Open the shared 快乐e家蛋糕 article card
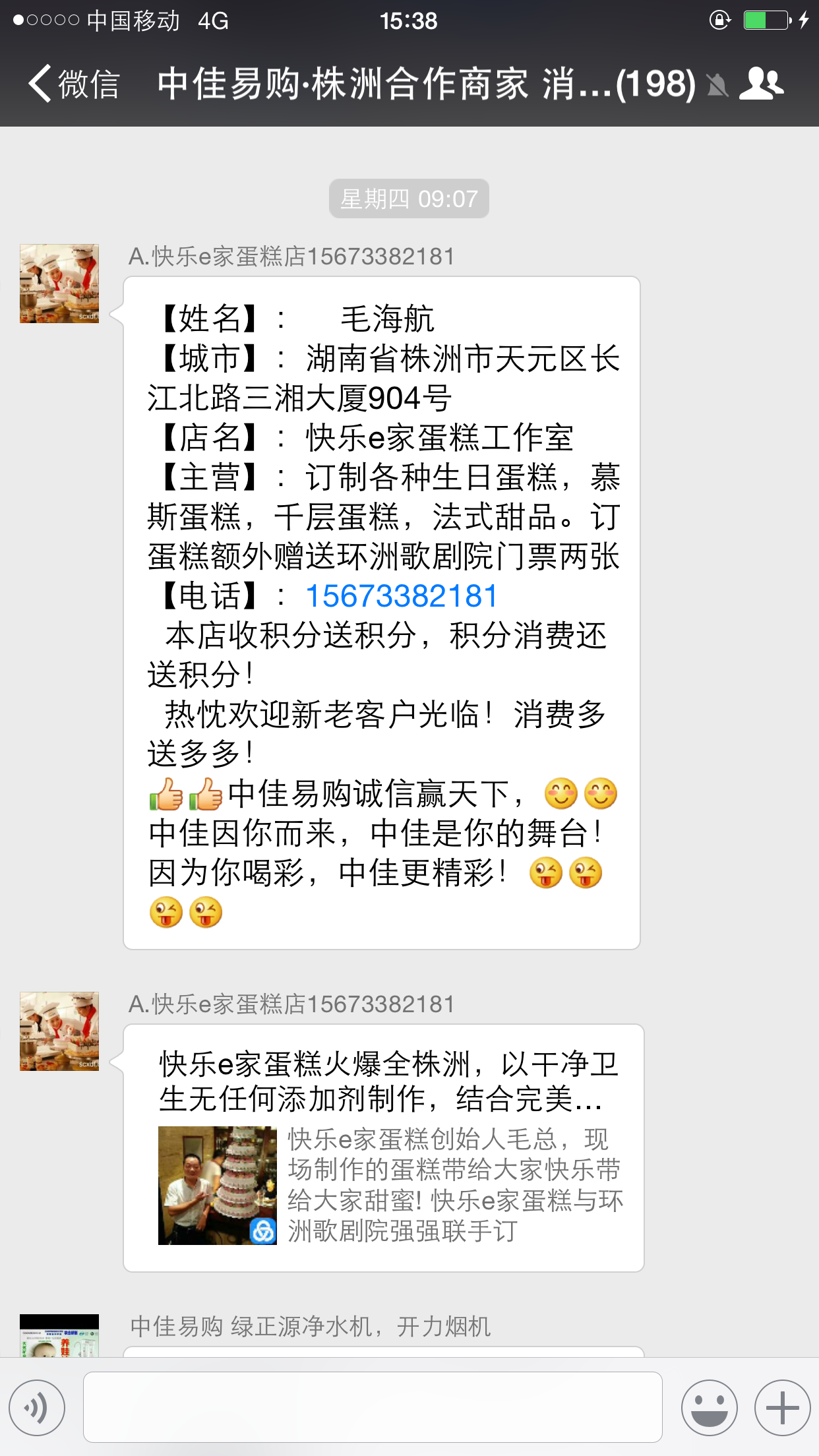819x1456 pixels. tap(384, 1147)
